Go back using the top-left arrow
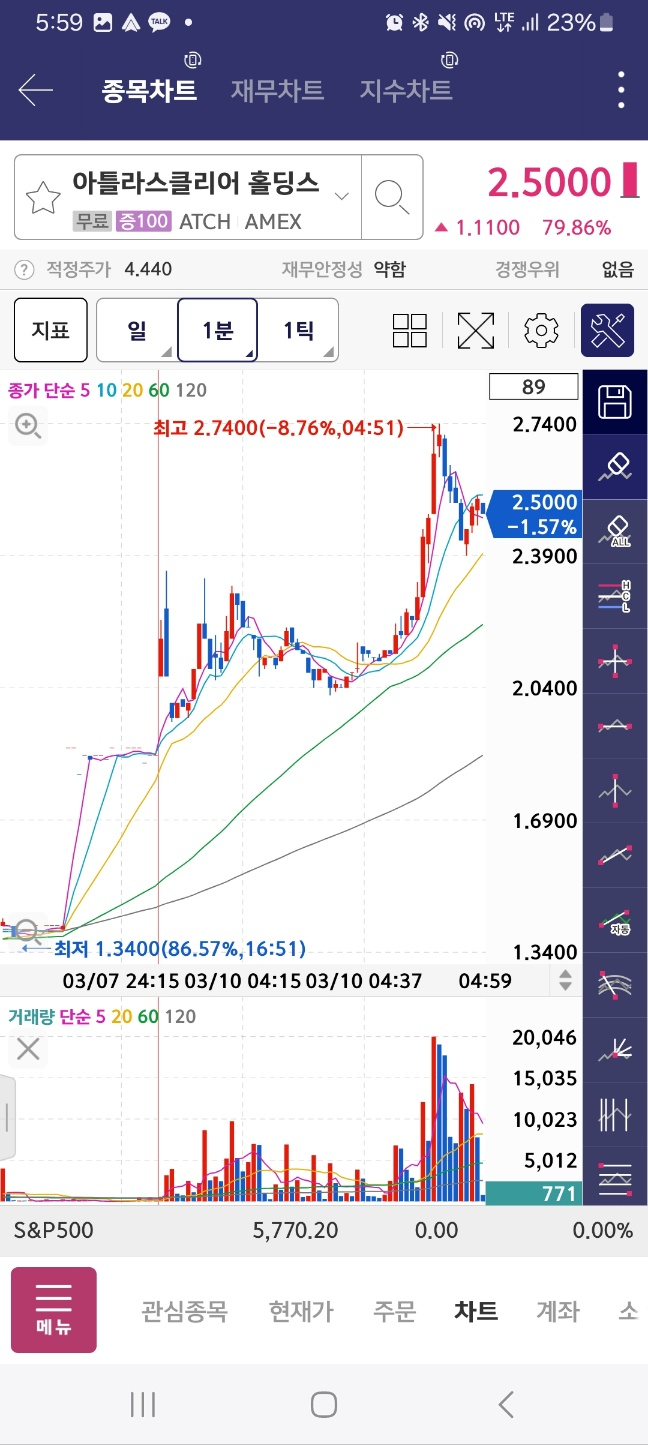 click(x=35, y=91)
